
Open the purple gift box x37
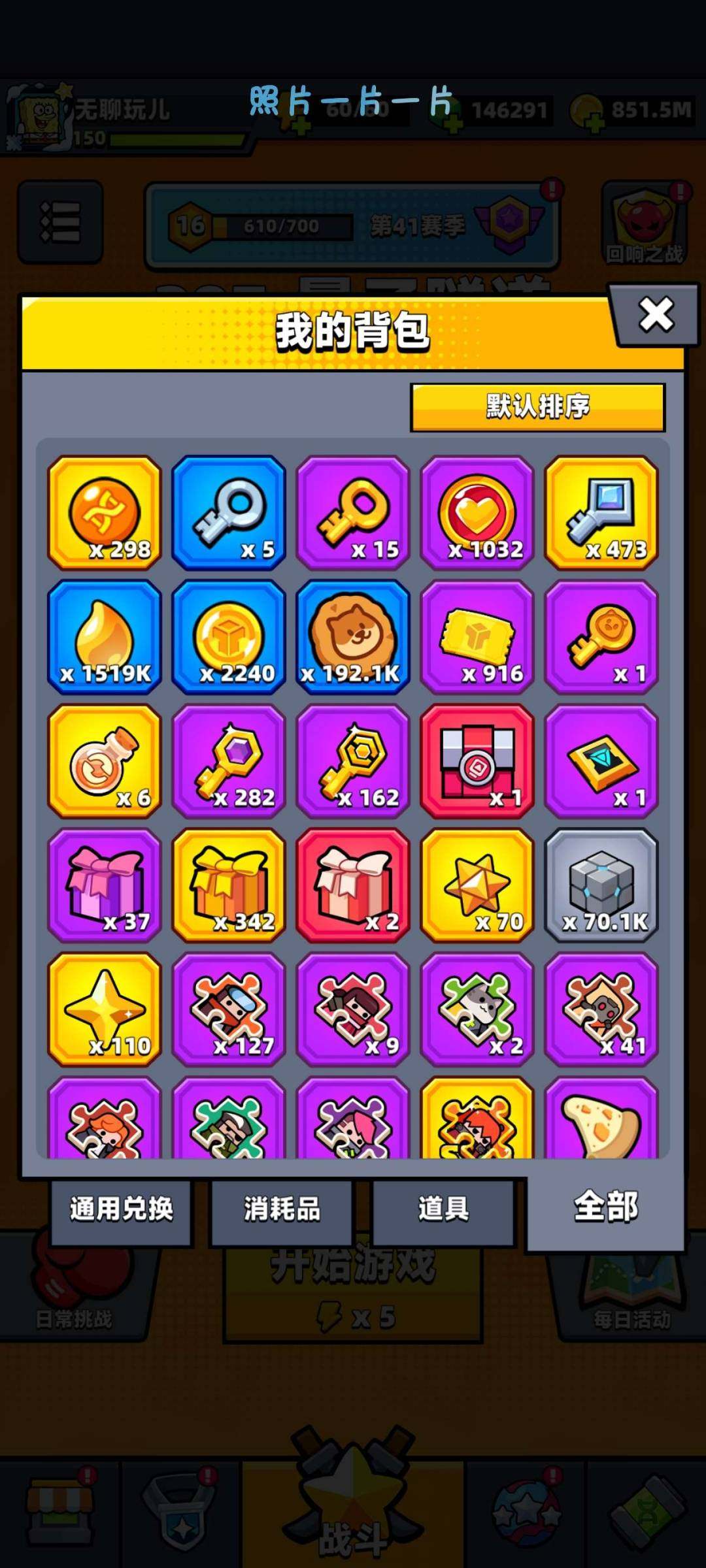click(x=105, y=885)
